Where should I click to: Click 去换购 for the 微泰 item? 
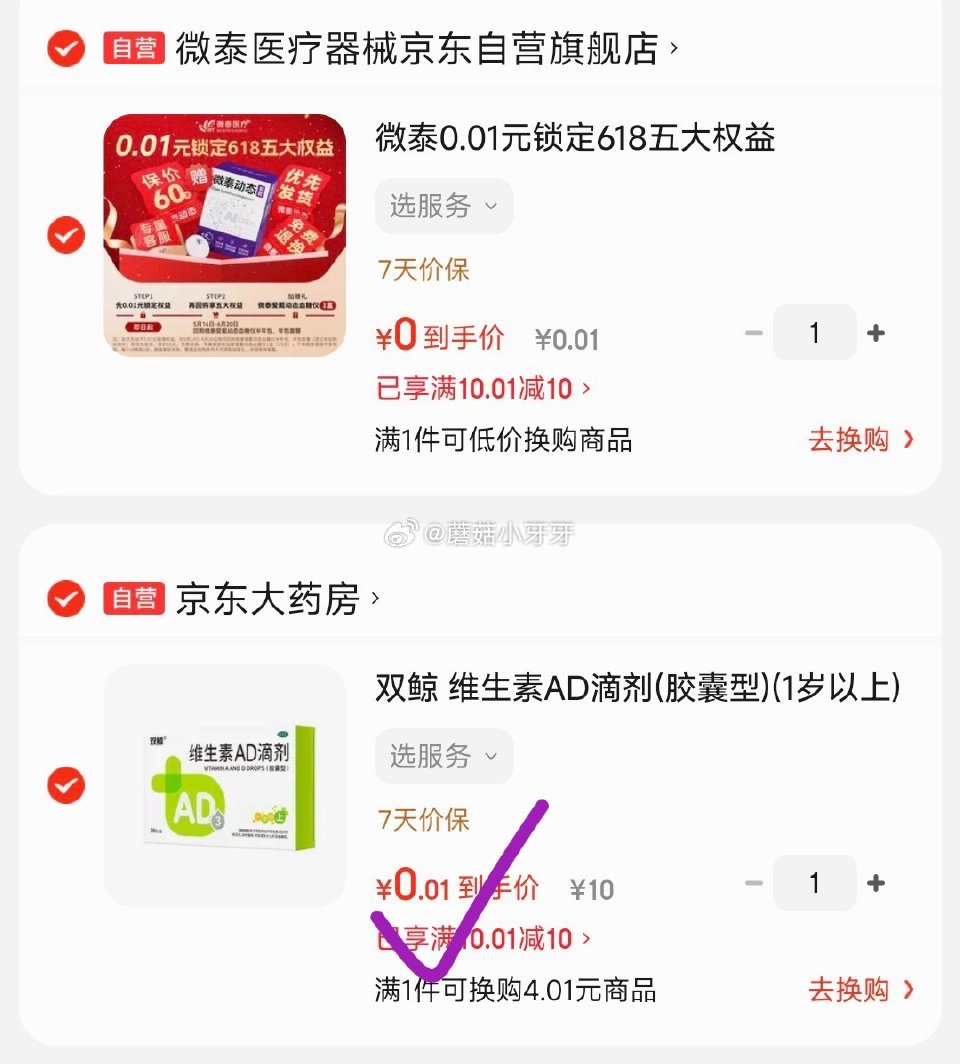849,440
